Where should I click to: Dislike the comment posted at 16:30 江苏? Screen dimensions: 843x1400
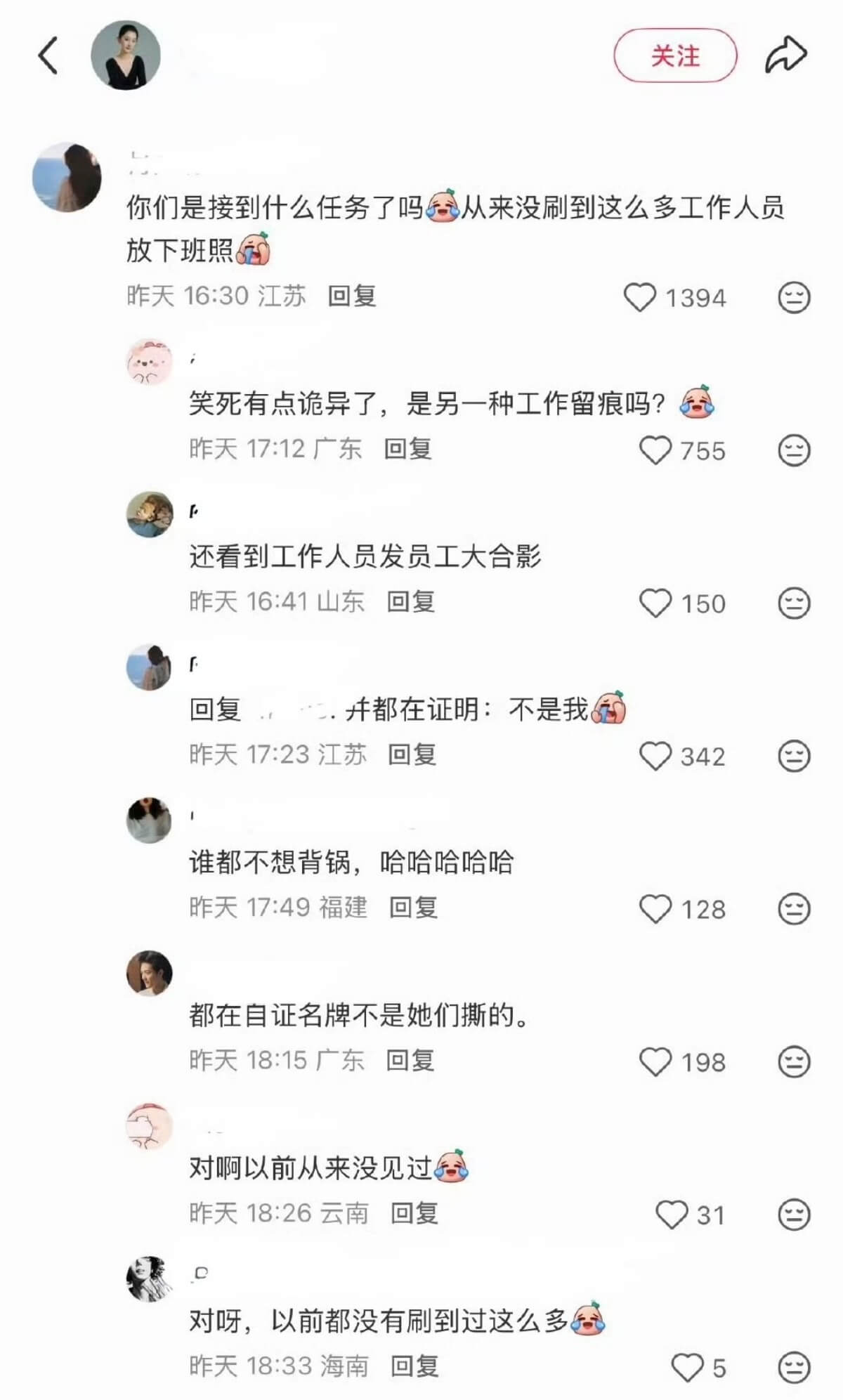point(794,297)
